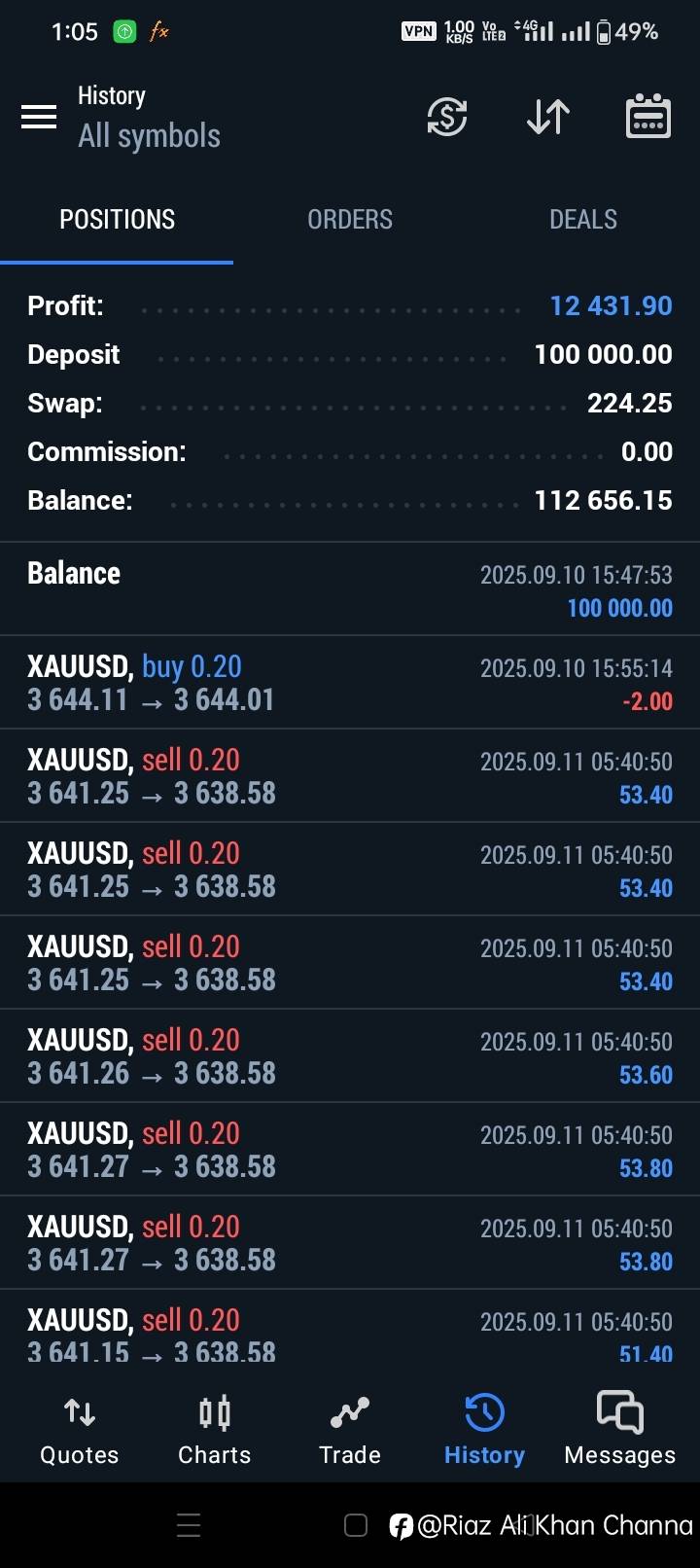Go to the Quotes tab
Viewport: 700px width, 1568px height.
pos(80,1430)
